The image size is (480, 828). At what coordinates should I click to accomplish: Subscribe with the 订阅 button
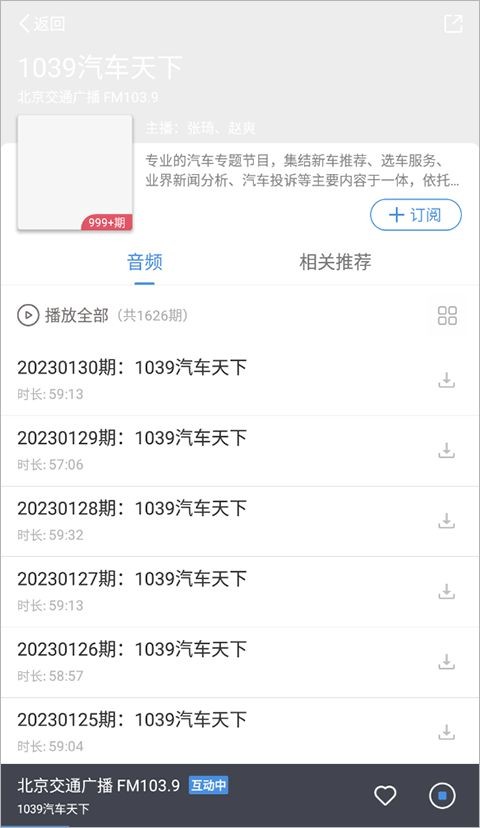click(x=416, y=215)
